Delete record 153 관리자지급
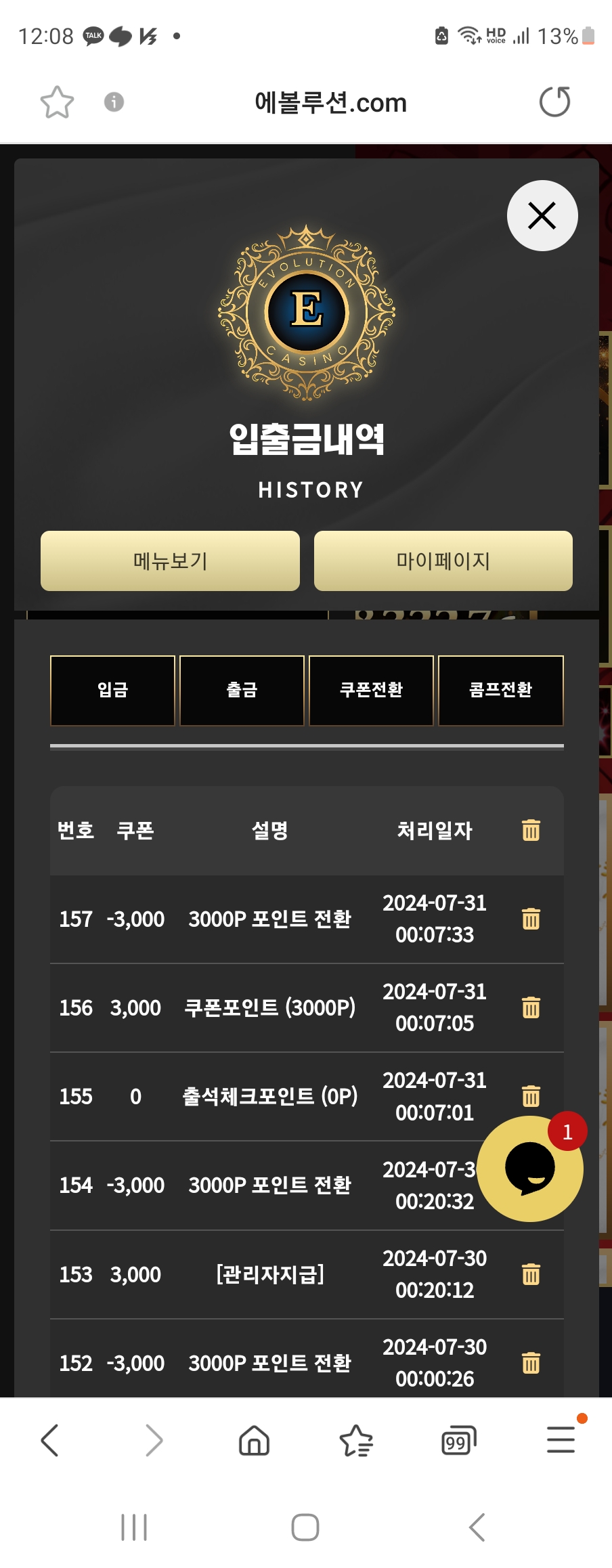Image resolution: width=612 pixels, height=1568 pixels. click(x=531, y=1274)
